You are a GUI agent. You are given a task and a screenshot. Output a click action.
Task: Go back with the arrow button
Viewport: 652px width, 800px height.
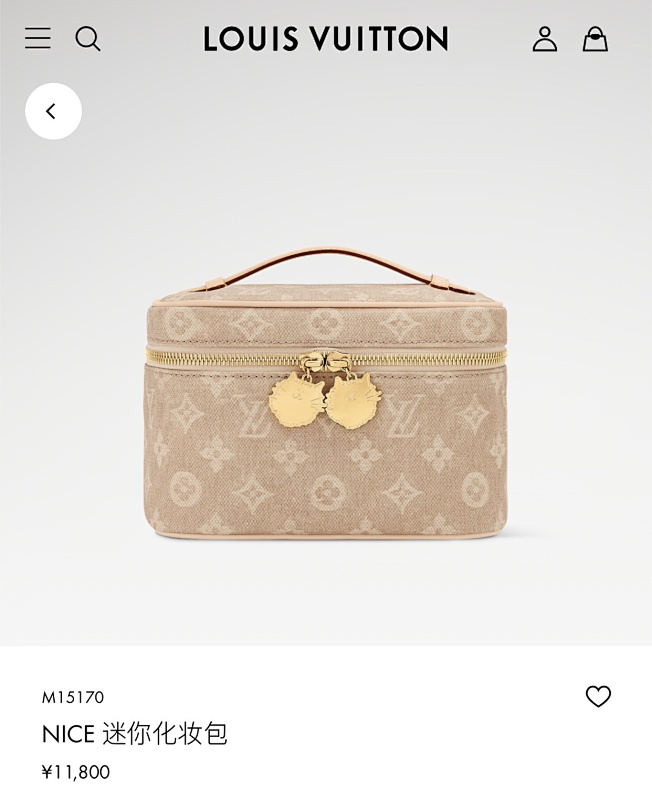(53, 111)
